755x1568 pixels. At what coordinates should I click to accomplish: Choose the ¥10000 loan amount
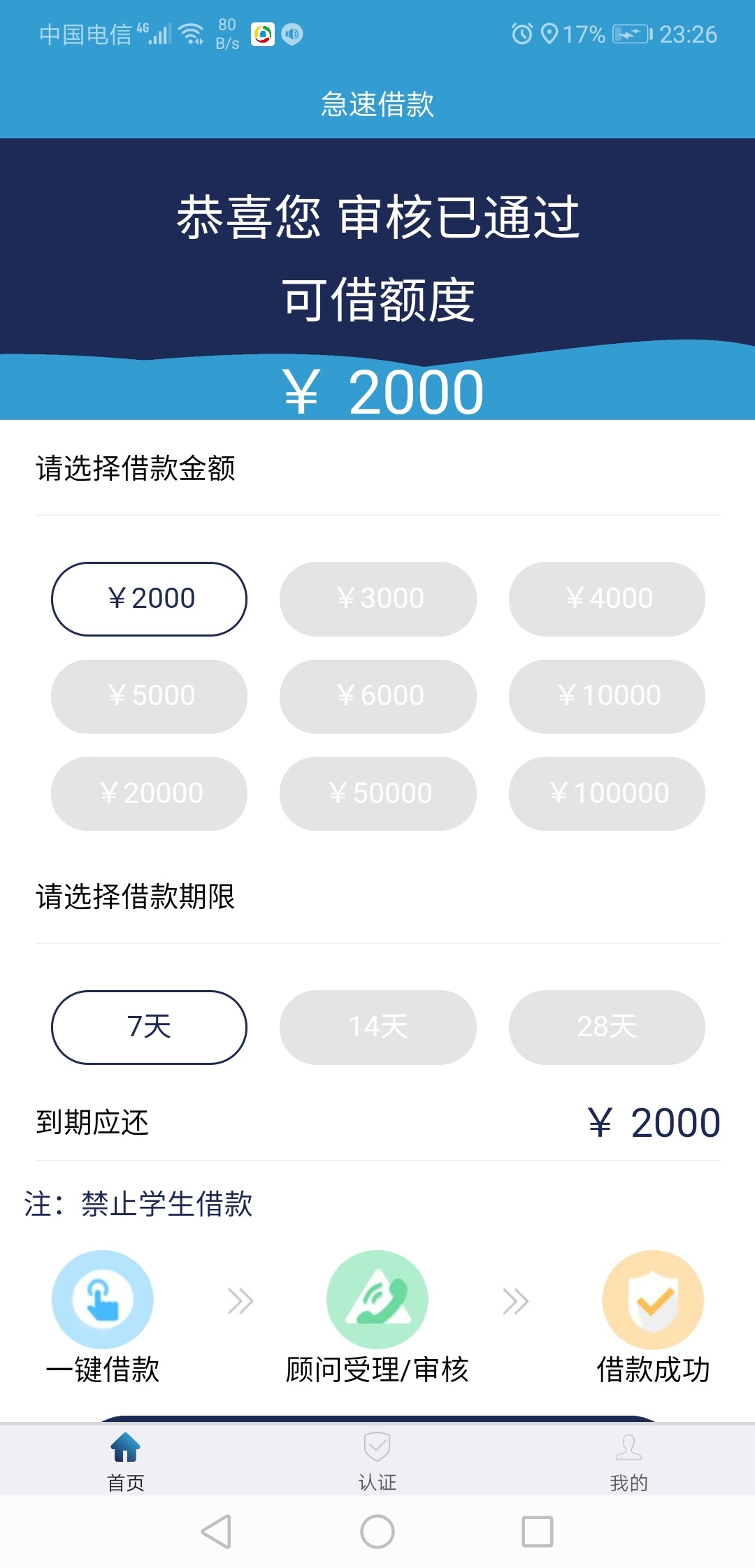[x=607, y=696]
